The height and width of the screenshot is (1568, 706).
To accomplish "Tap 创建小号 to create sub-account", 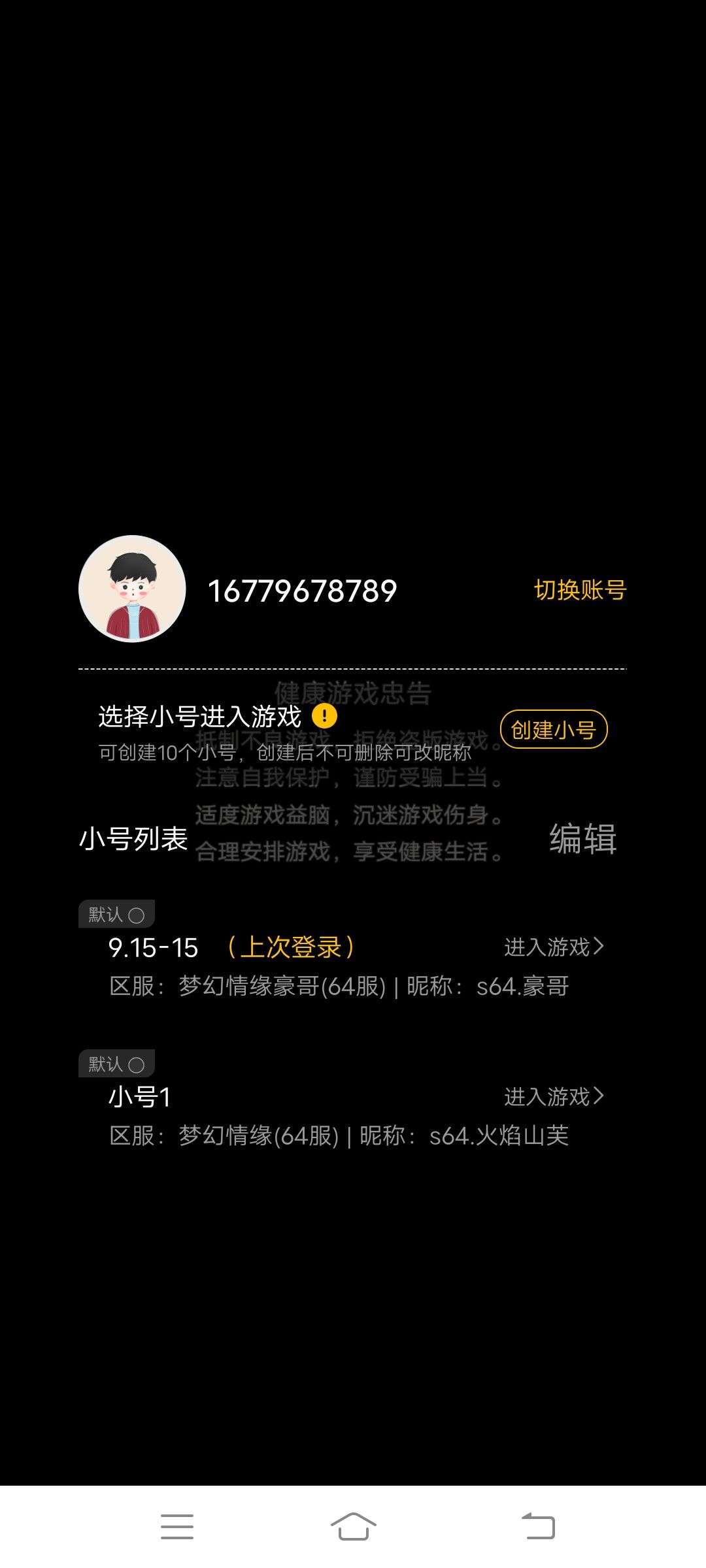I will click(x=553, y=729).
